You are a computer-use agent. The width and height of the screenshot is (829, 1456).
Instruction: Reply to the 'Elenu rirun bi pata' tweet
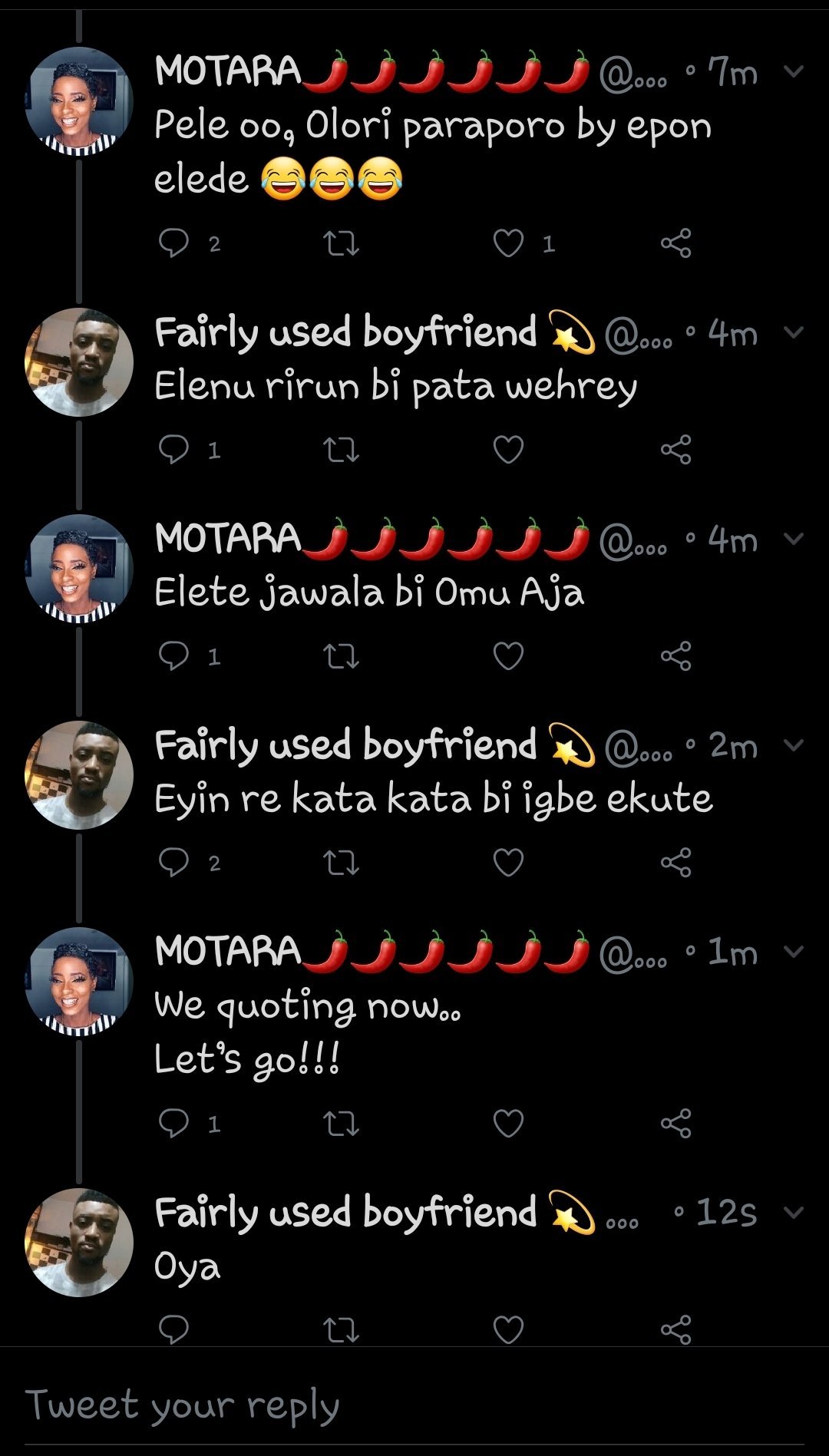click(173, 449)
